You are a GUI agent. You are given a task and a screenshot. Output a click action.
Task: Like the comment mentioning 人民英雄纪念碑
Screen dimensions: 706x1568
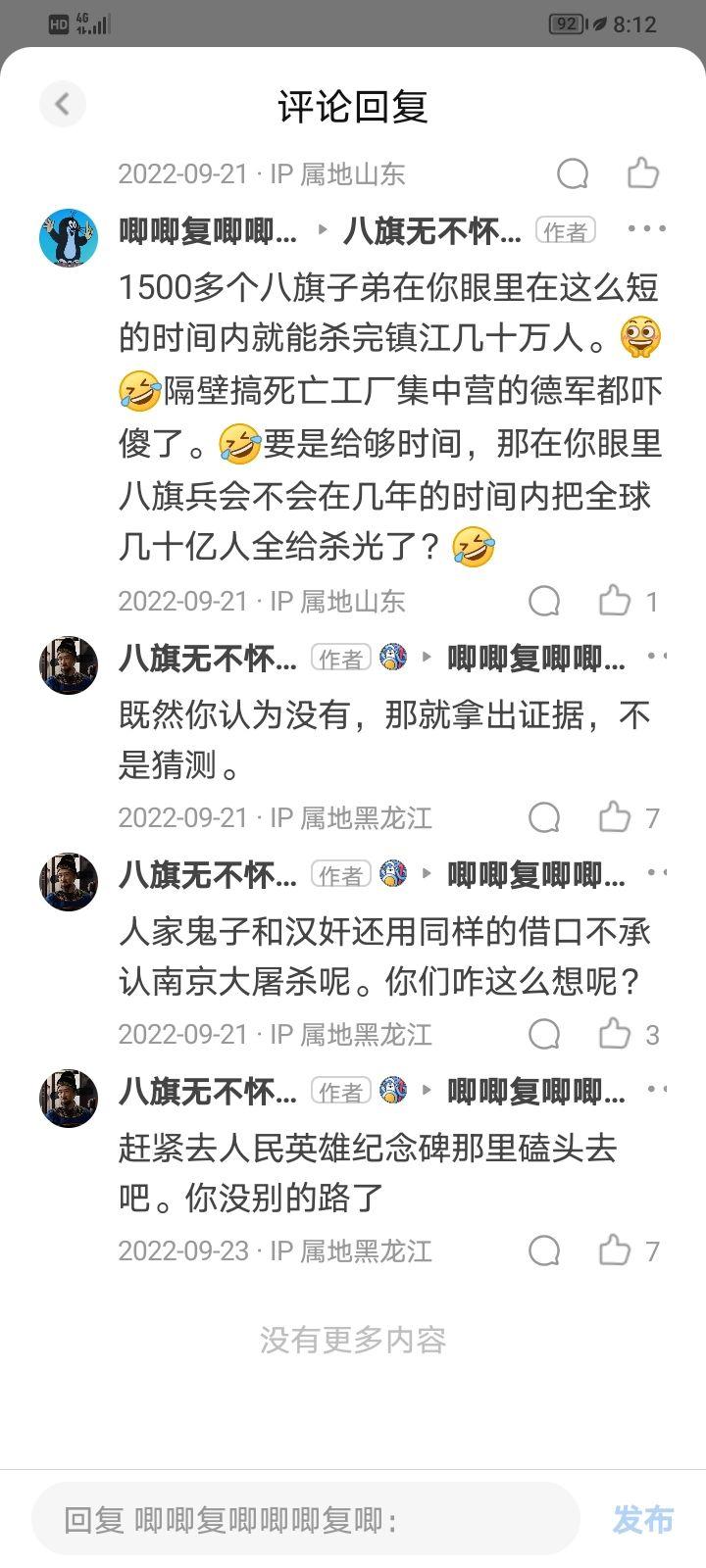point(615,1250)
